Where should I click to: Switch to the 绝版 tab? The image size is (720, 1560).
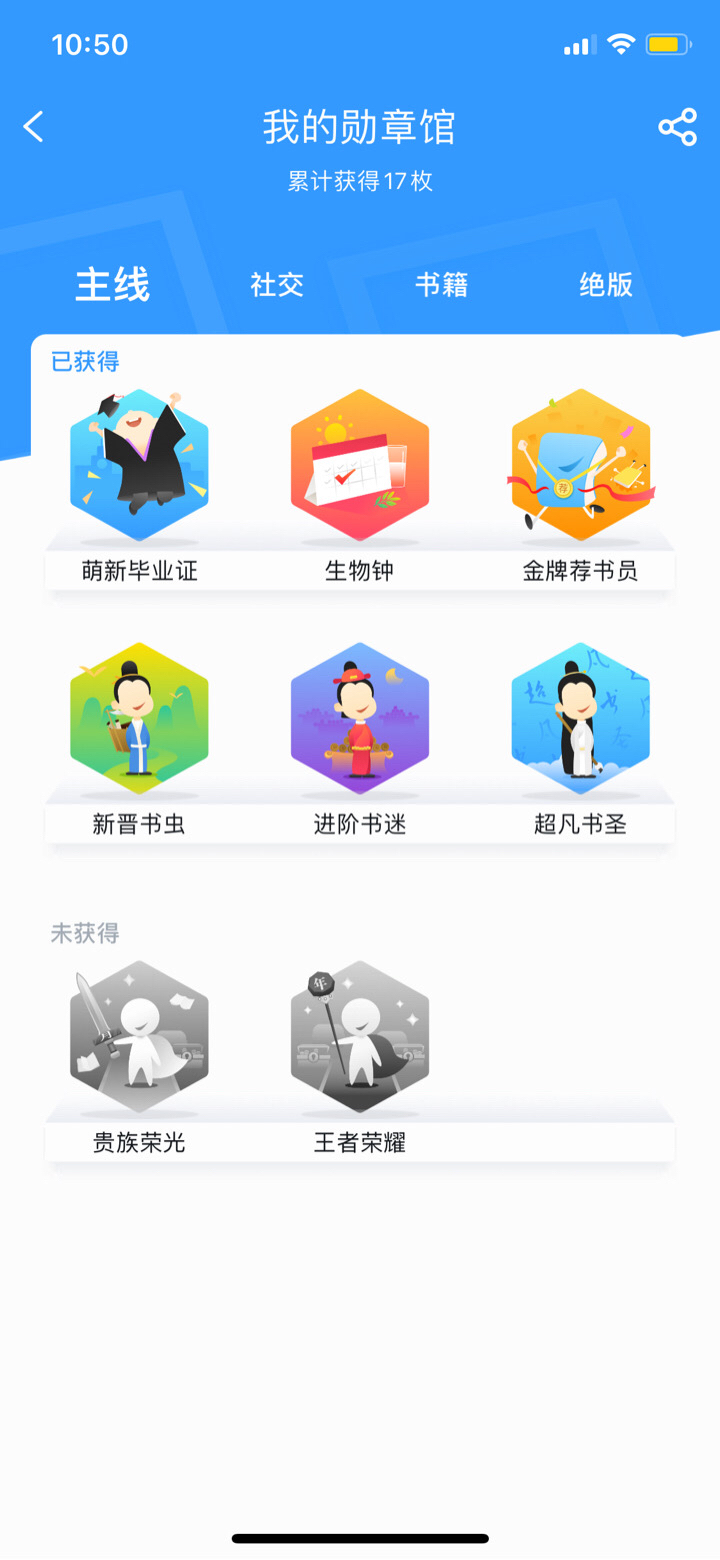606,285
